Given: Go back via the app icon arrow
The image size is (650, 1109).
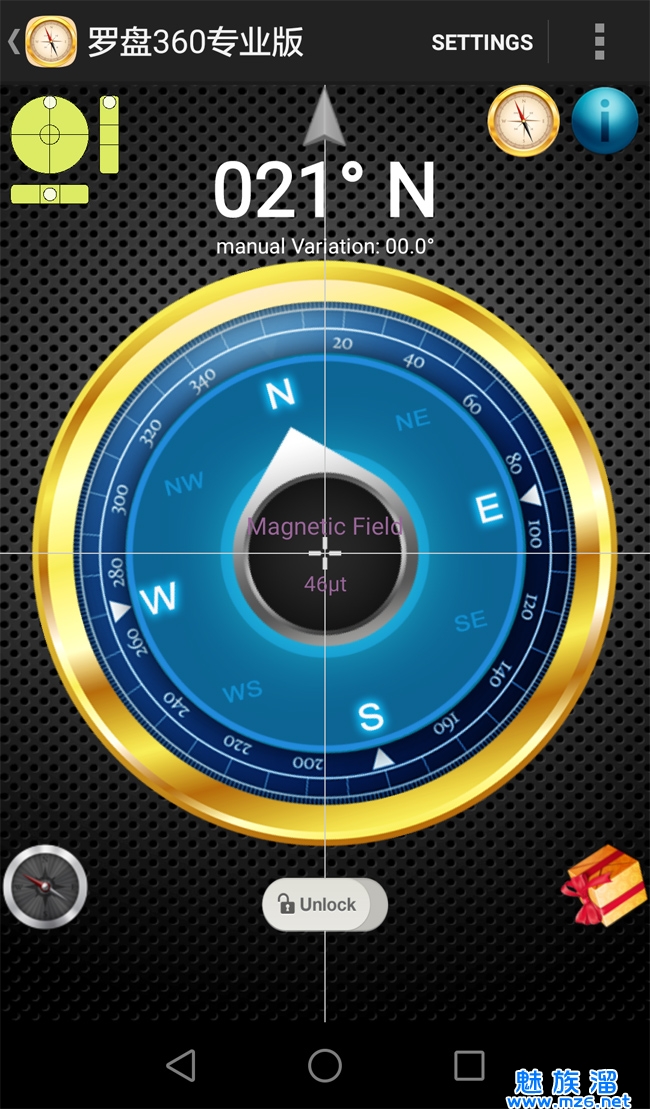Looking at the screenshot, I should pyautogui.click(x=42, y=42).
